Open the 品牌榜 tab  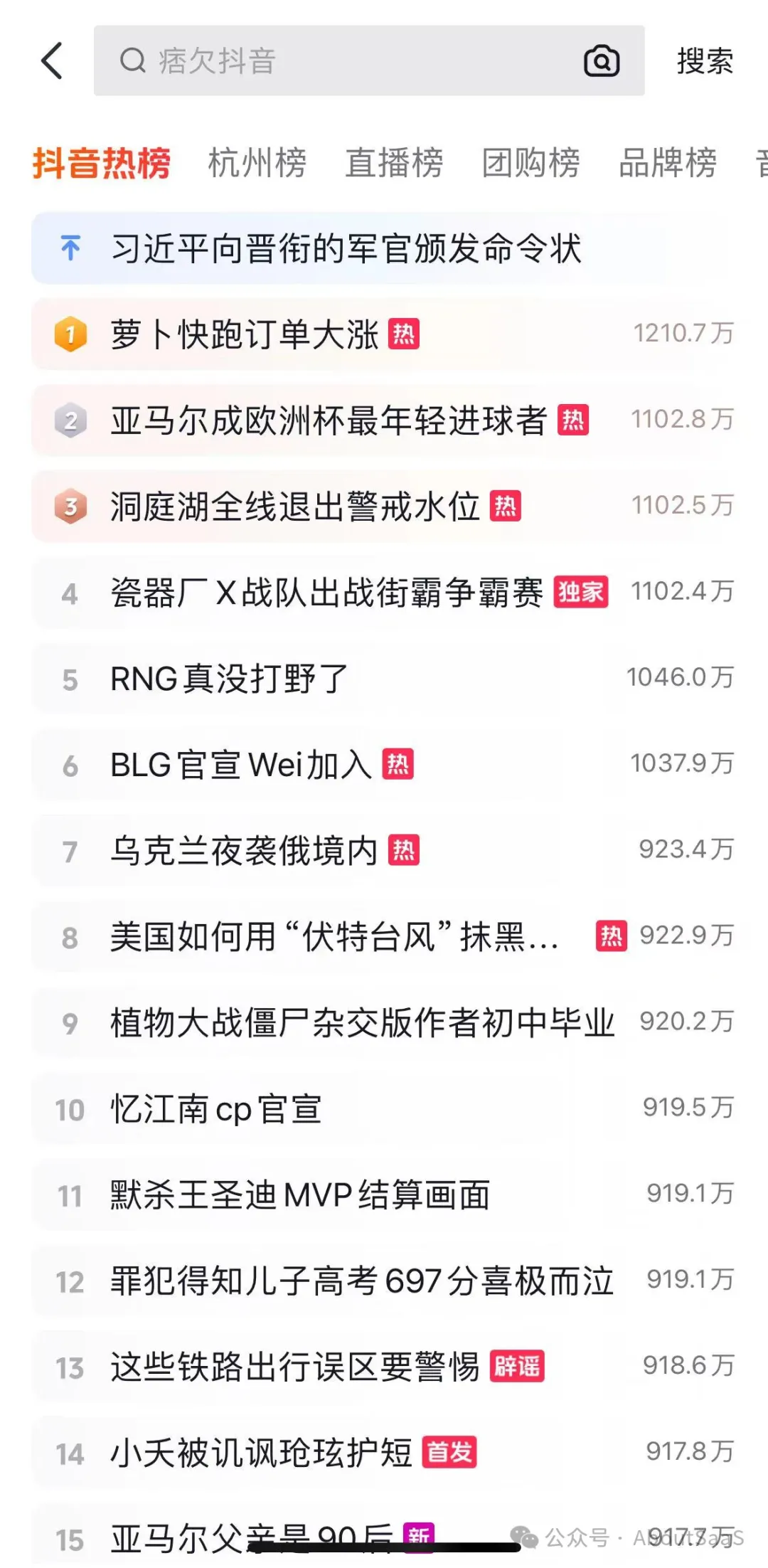click(667, 163)
